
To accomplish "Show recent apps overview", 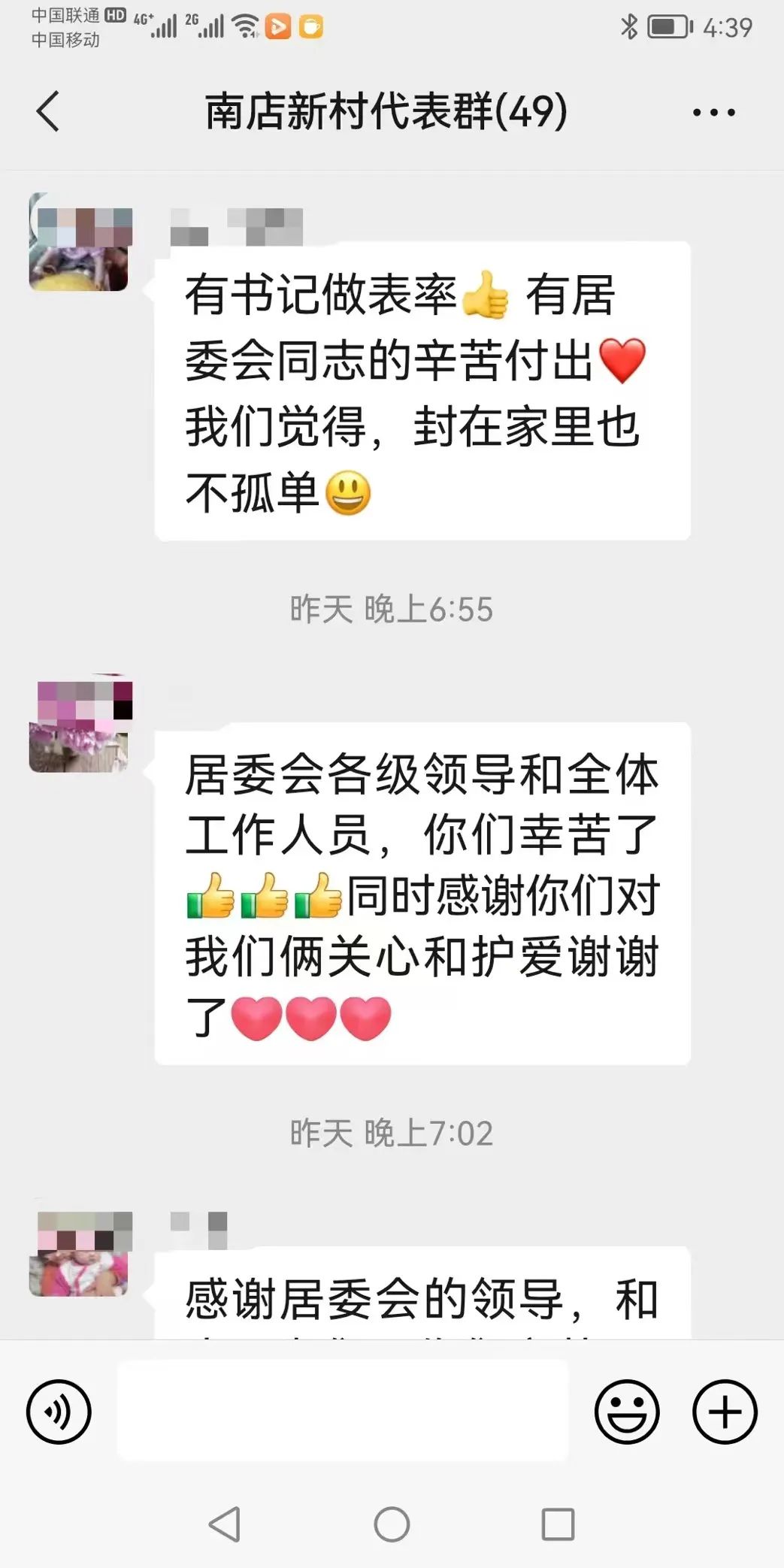I will point(558,1524).
